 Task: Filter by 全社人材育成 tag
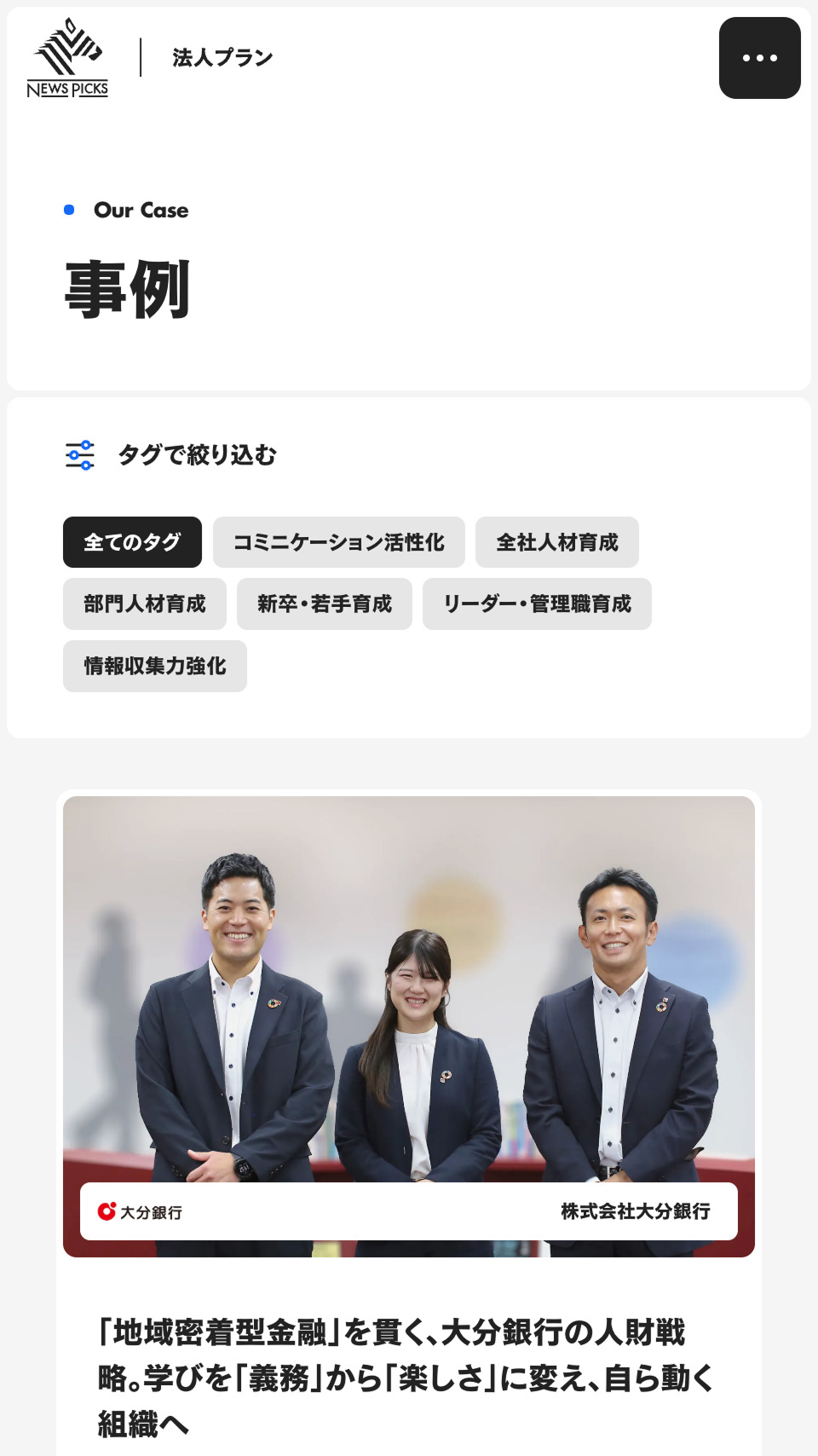tap(556, 542)
